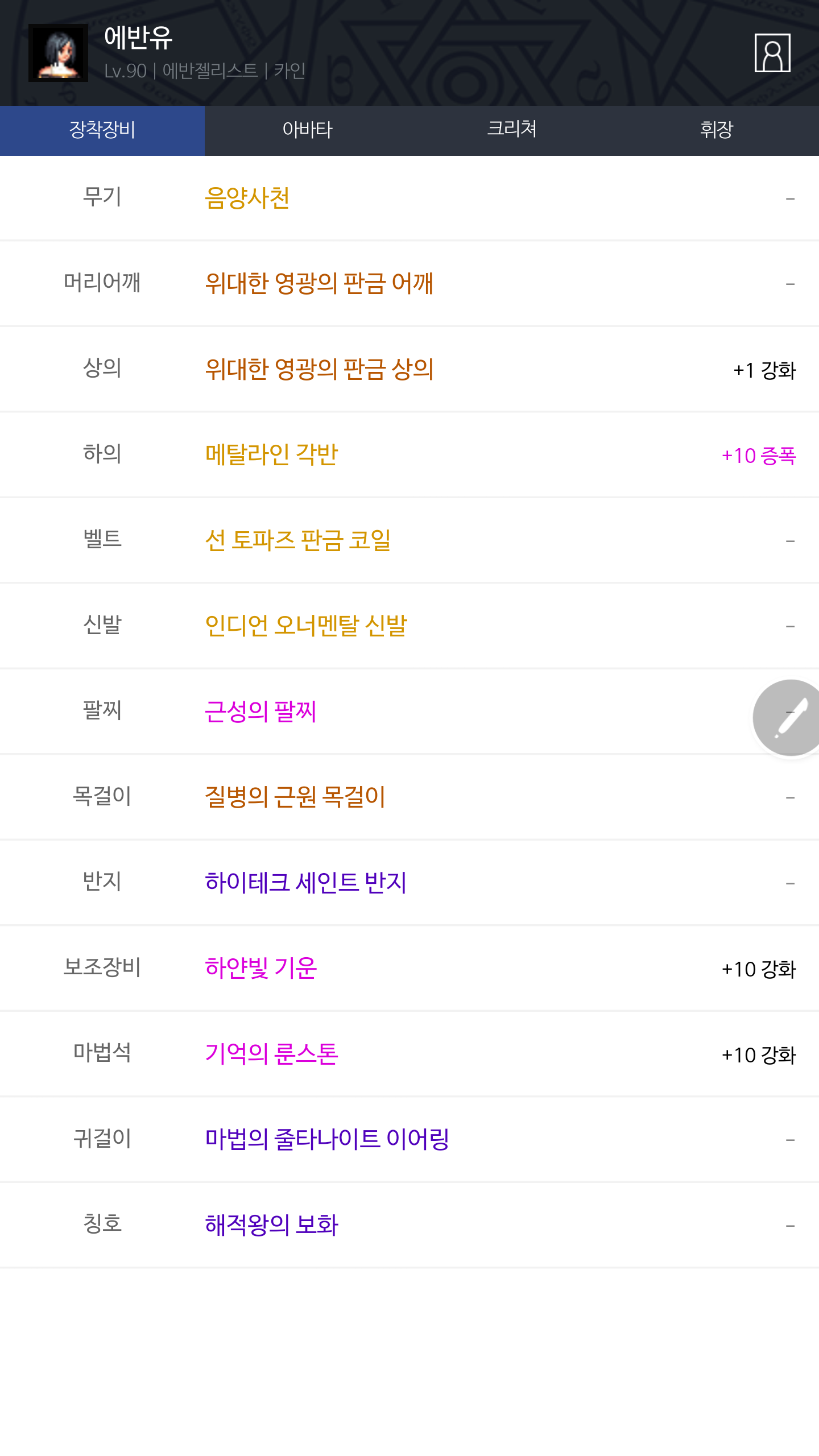The width and height of the screenshot is (819, 1456).
Task: Open weapon item 음양사천
Action: coord(247,198)
